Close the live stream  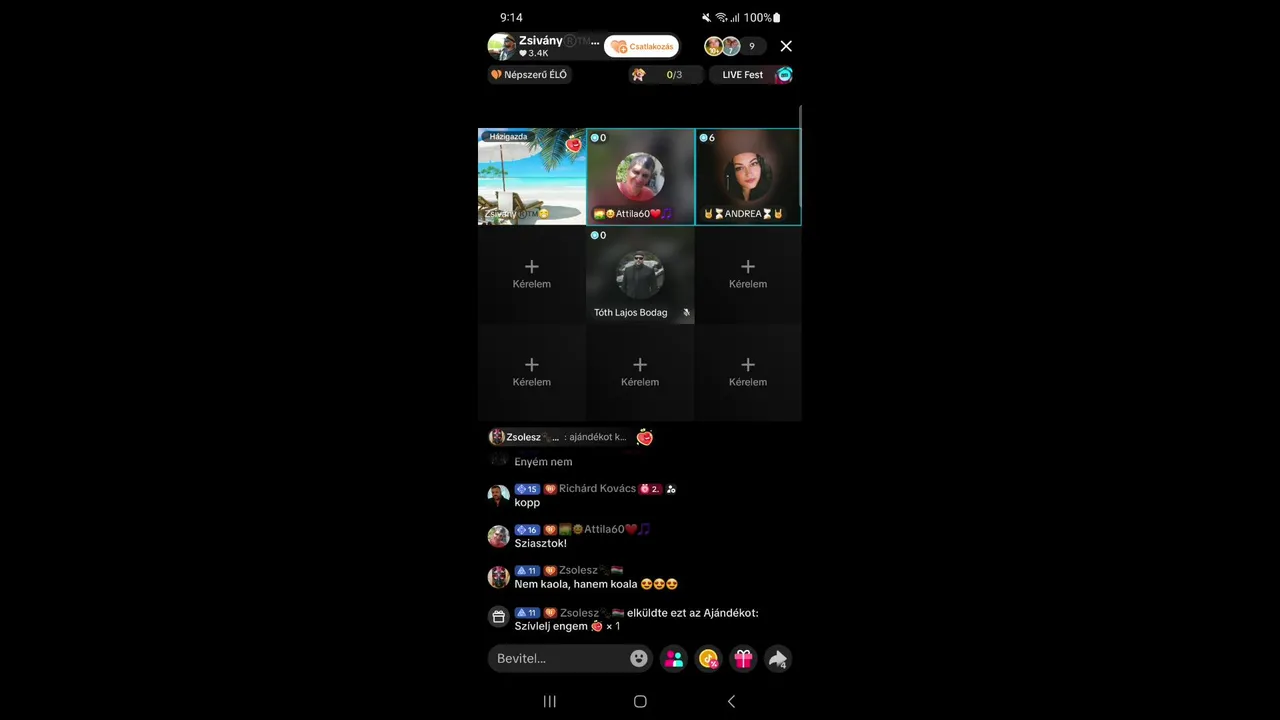[x=786, y=46]
